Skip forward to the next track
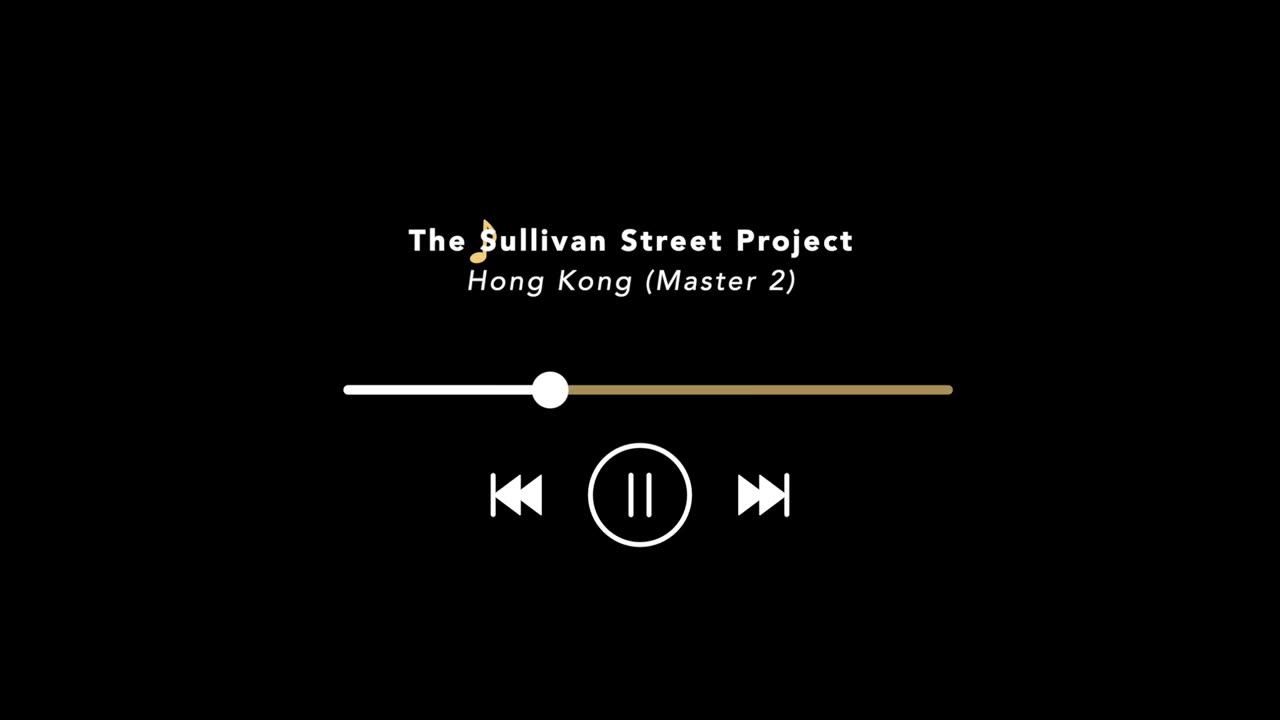 coord(763,495)
